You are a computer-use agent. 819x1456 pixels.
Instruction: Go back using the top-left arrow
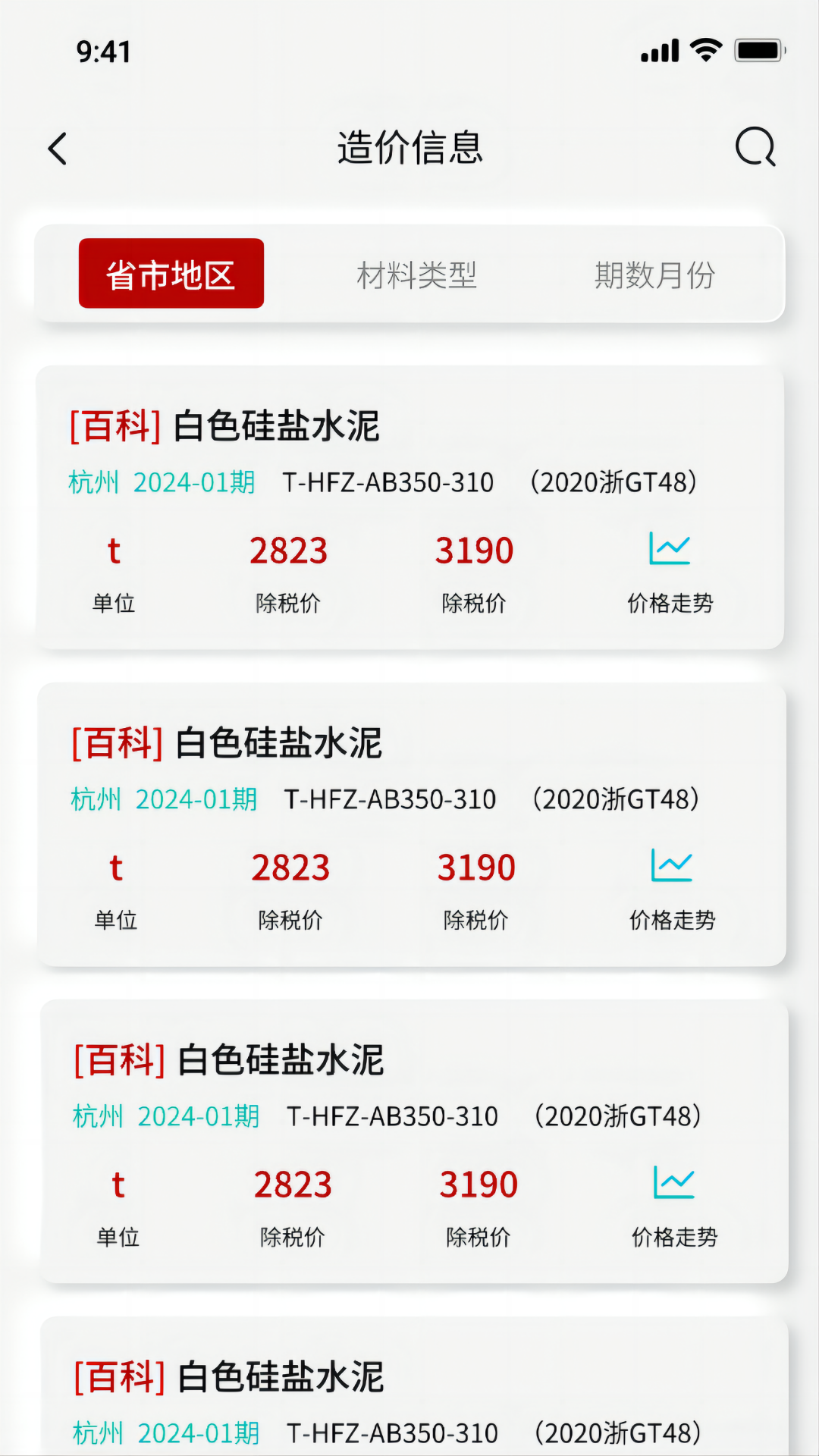pyautogui.click(x=58, y=149)
